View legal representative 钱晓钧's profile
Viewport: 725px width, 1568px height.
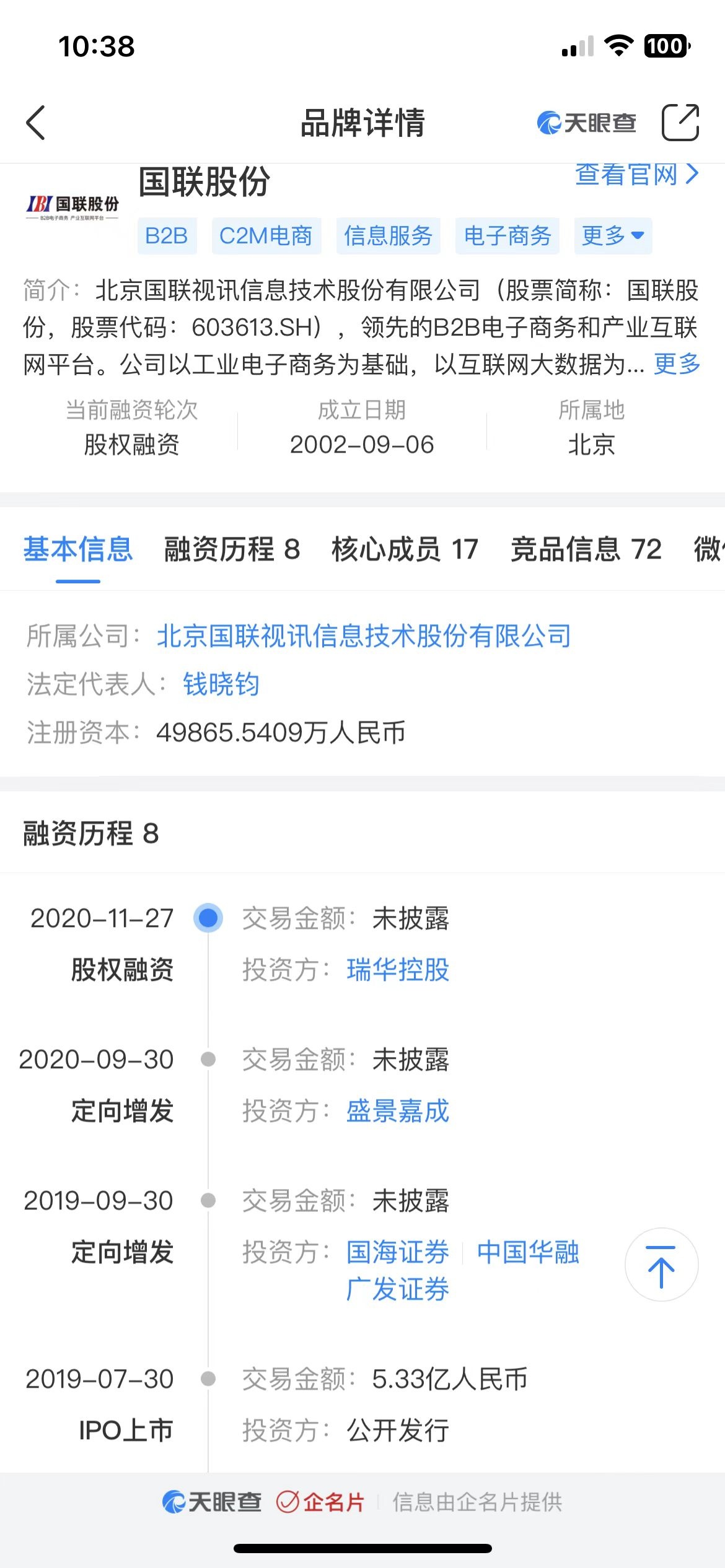[x=221, y=684]
